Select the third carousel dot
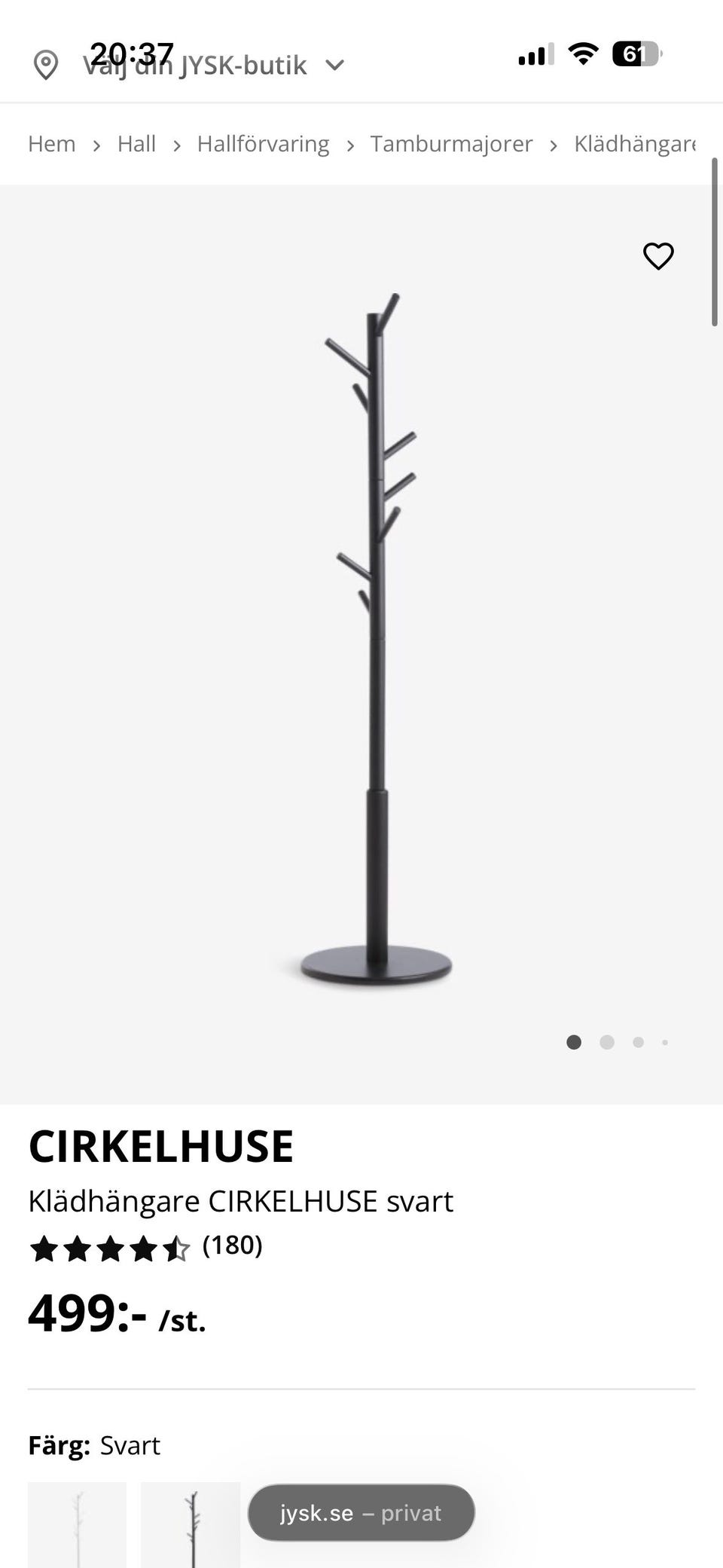Viewport: 723px width, 1568px height. point(637,1042)
